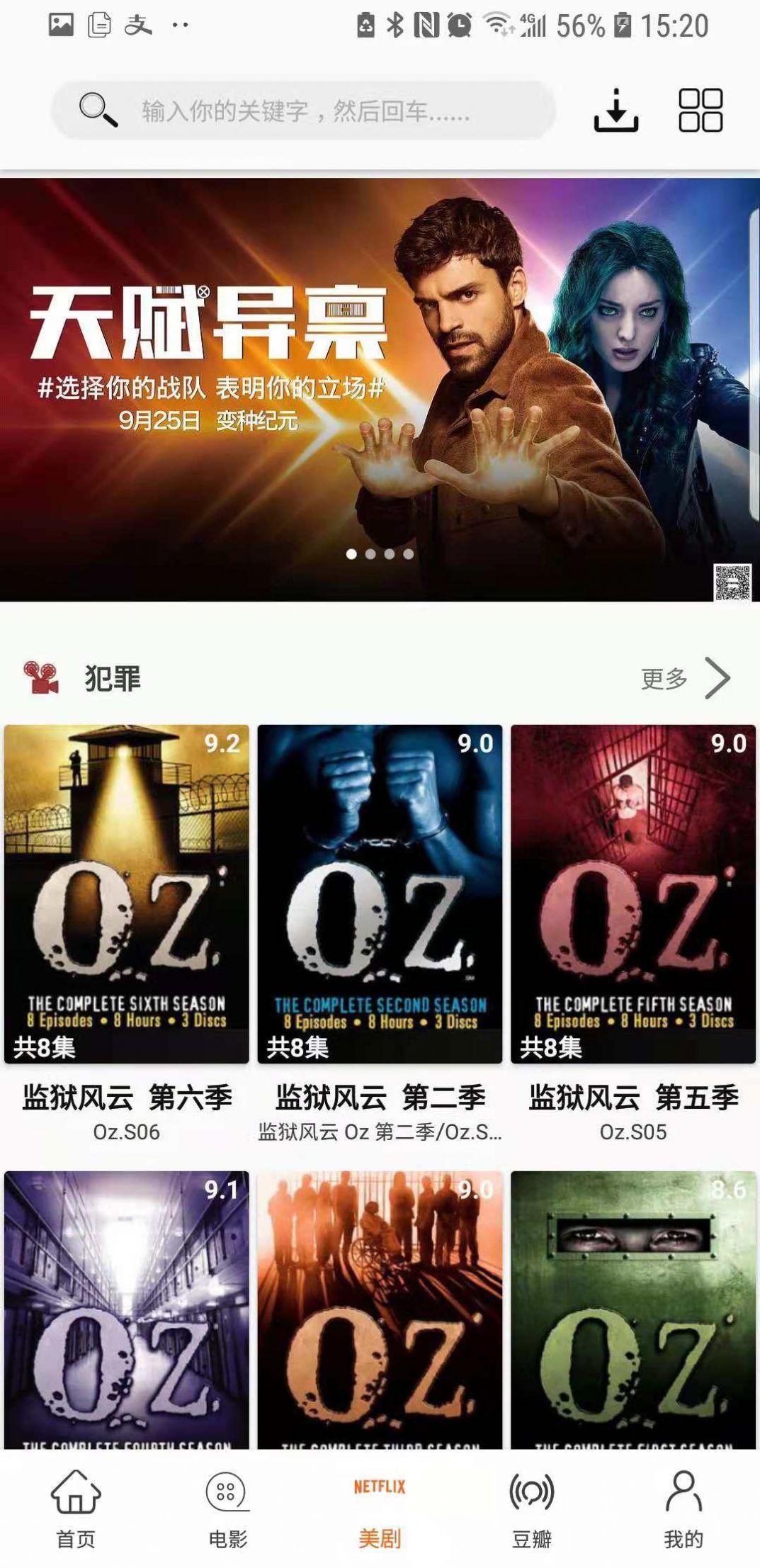This screenshot has width=760, height=1568.
Task: Open 监狱风云 第五季 card
Action: click(633, 934)
